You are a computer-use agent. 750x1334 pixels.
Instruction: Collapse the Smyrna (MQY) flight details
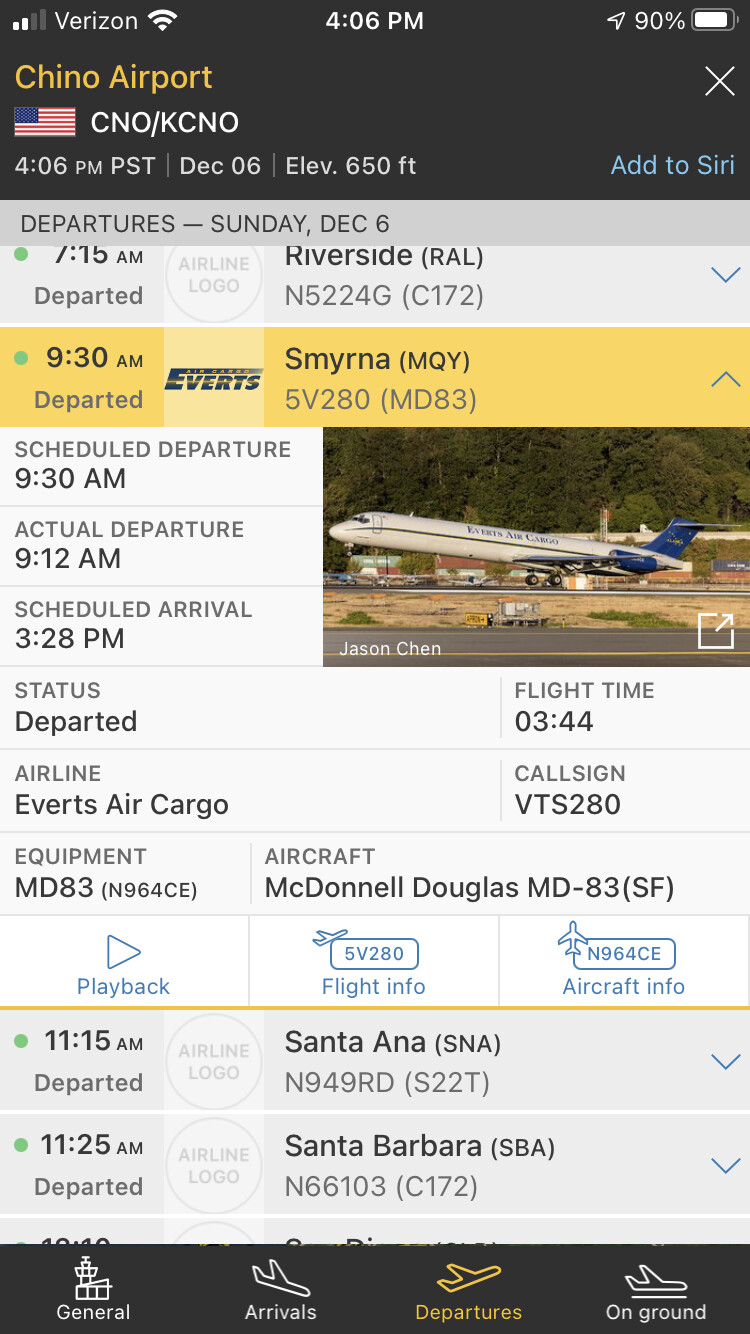click(x=725, y=379)
